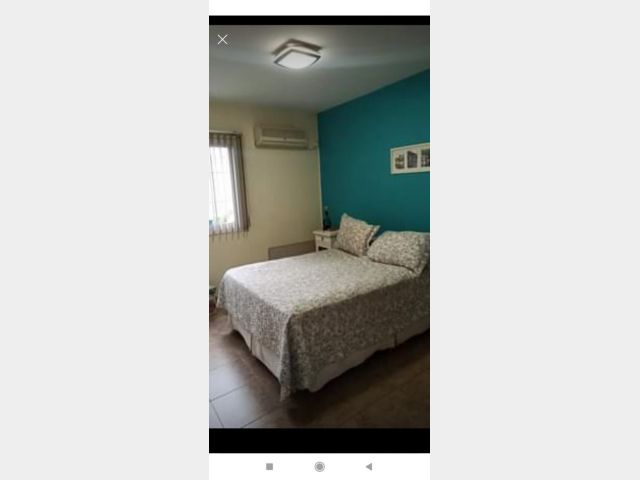
Task: Tap the system back button
Action: 368,466
